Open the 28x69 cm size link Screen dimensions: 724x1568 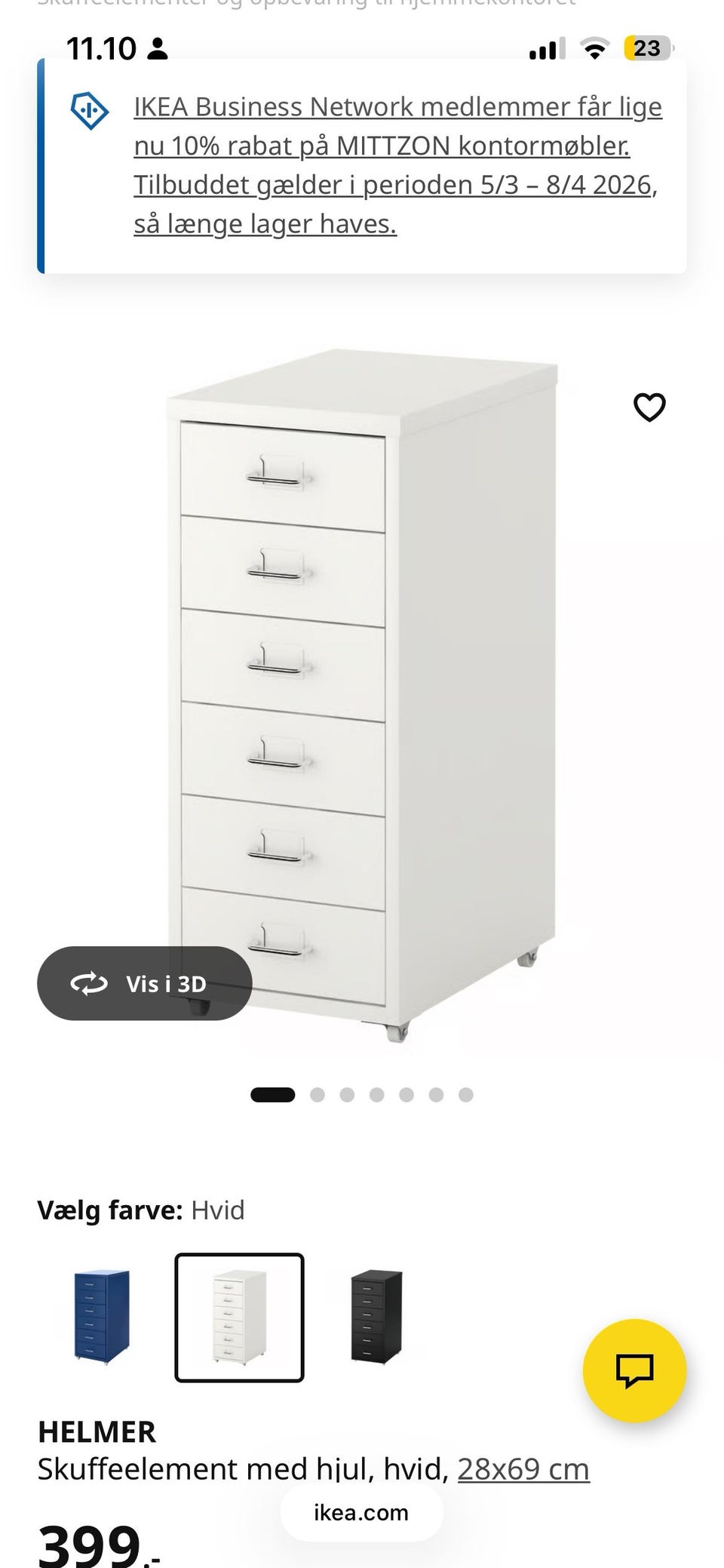pyautogui.click(x=523, y=1468)
